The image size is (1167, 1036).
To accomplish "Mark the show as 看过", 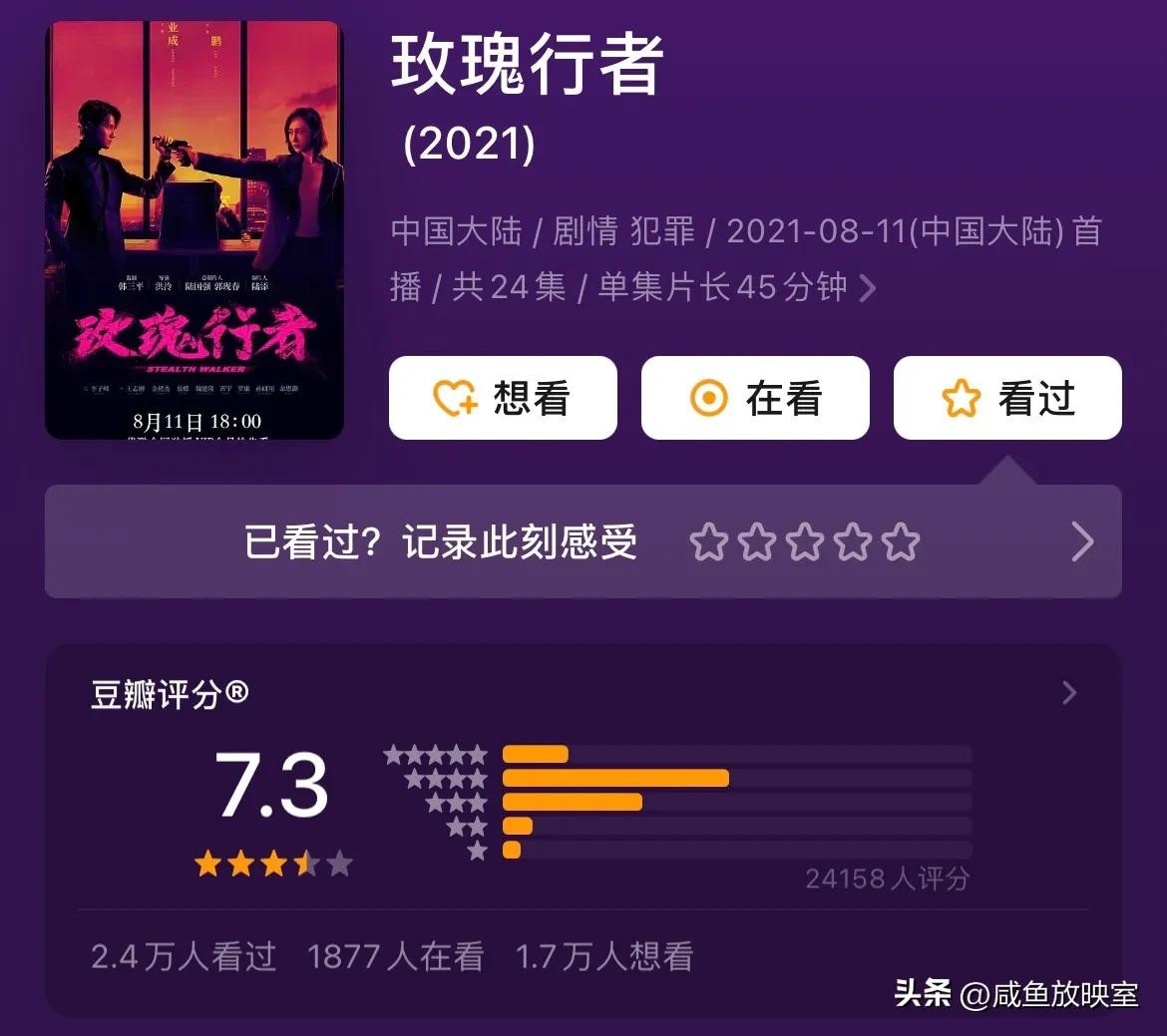I will click(1007, 398).
